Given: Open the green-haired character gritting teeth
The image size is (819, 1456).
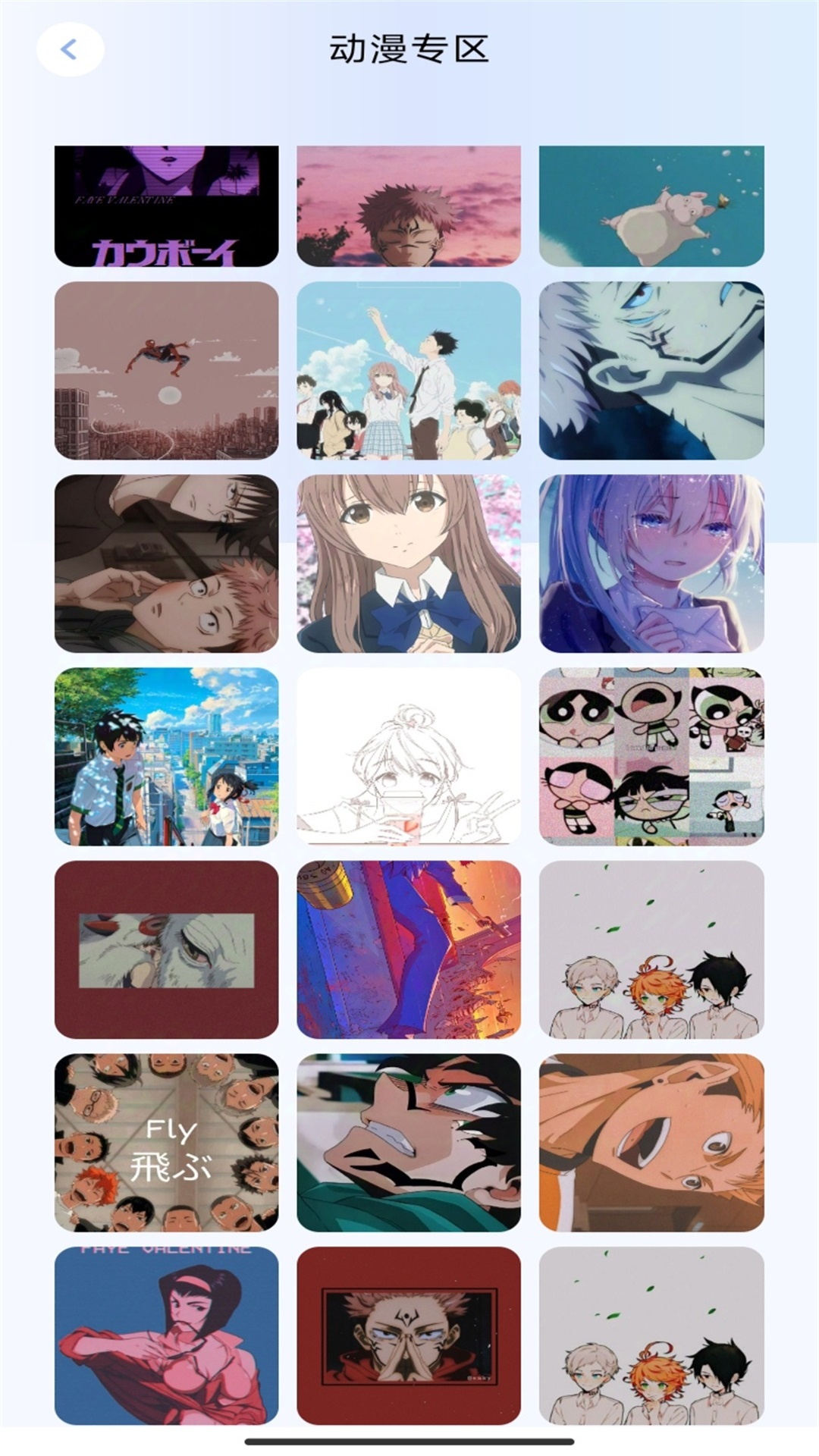Looking at the screenshot, I should 409,1142.
